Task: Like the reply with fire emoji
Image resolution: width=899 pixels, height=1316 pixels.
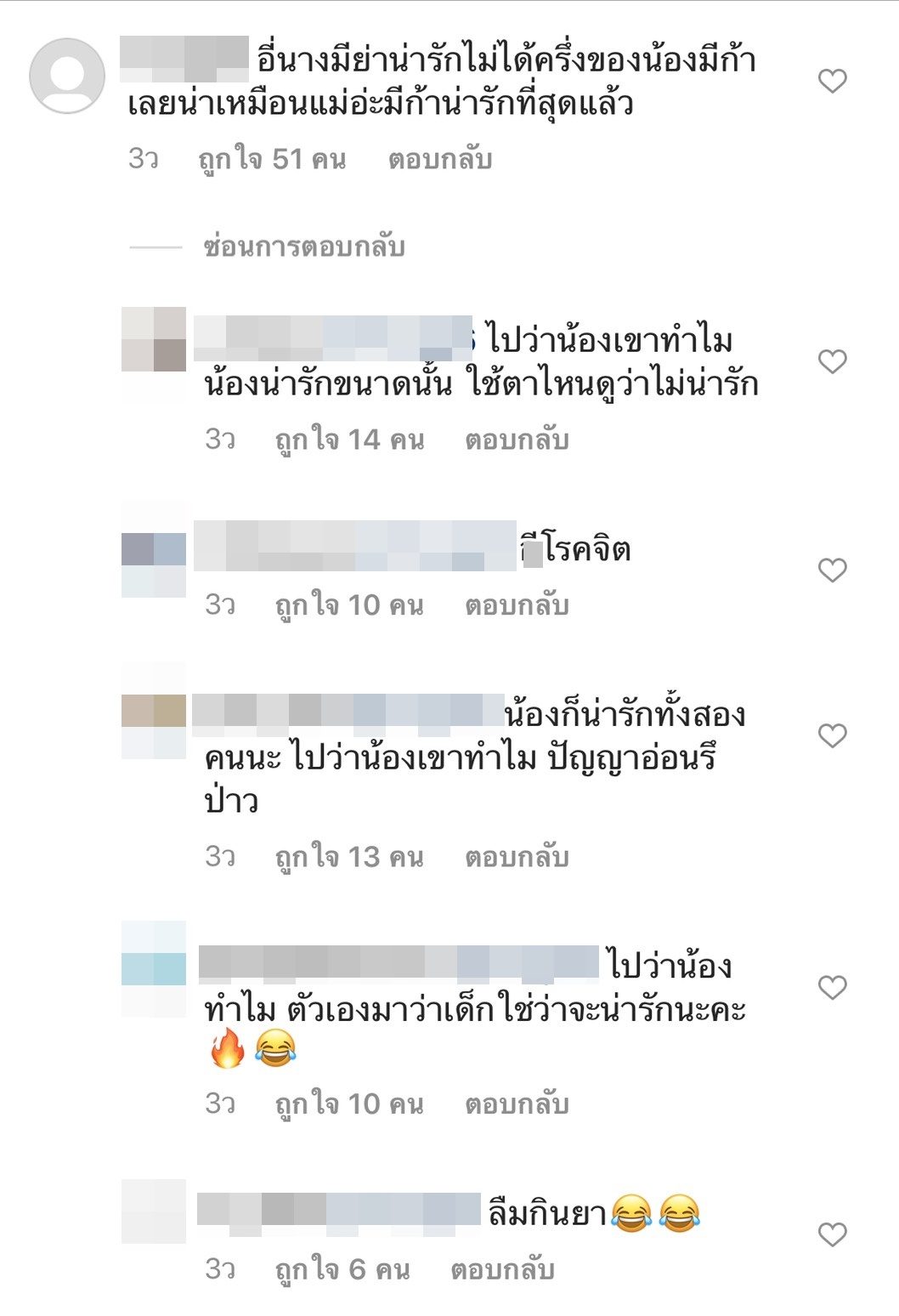Action: 832,987
